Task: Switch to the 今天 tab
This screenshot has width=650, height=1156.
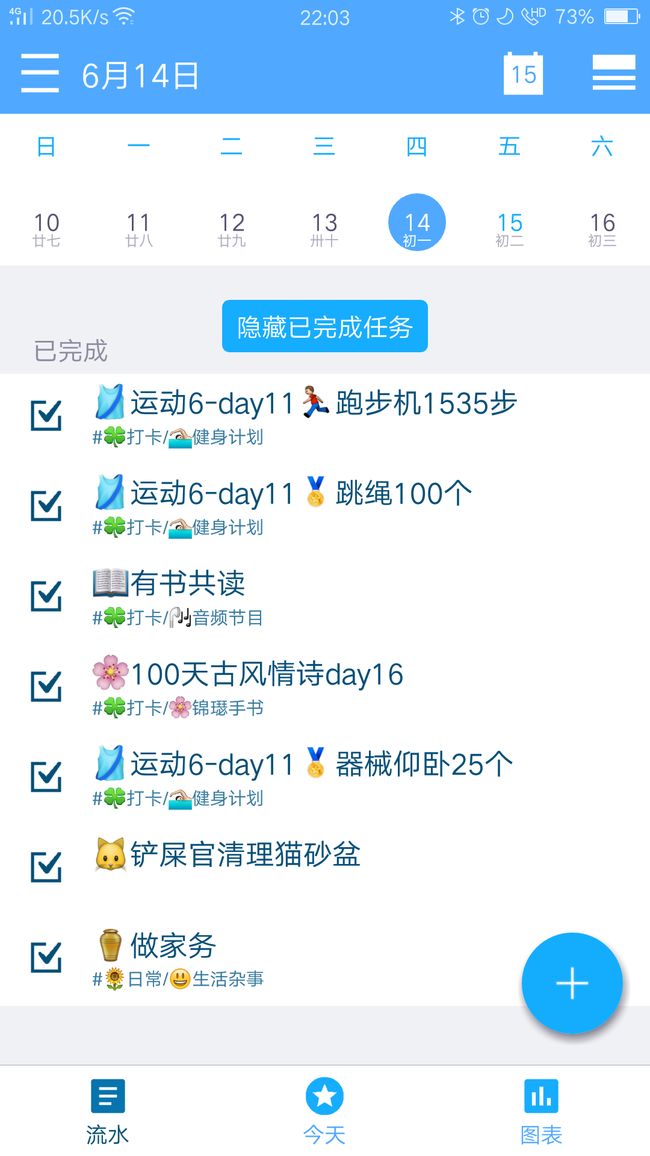Action: (325, 1110)
